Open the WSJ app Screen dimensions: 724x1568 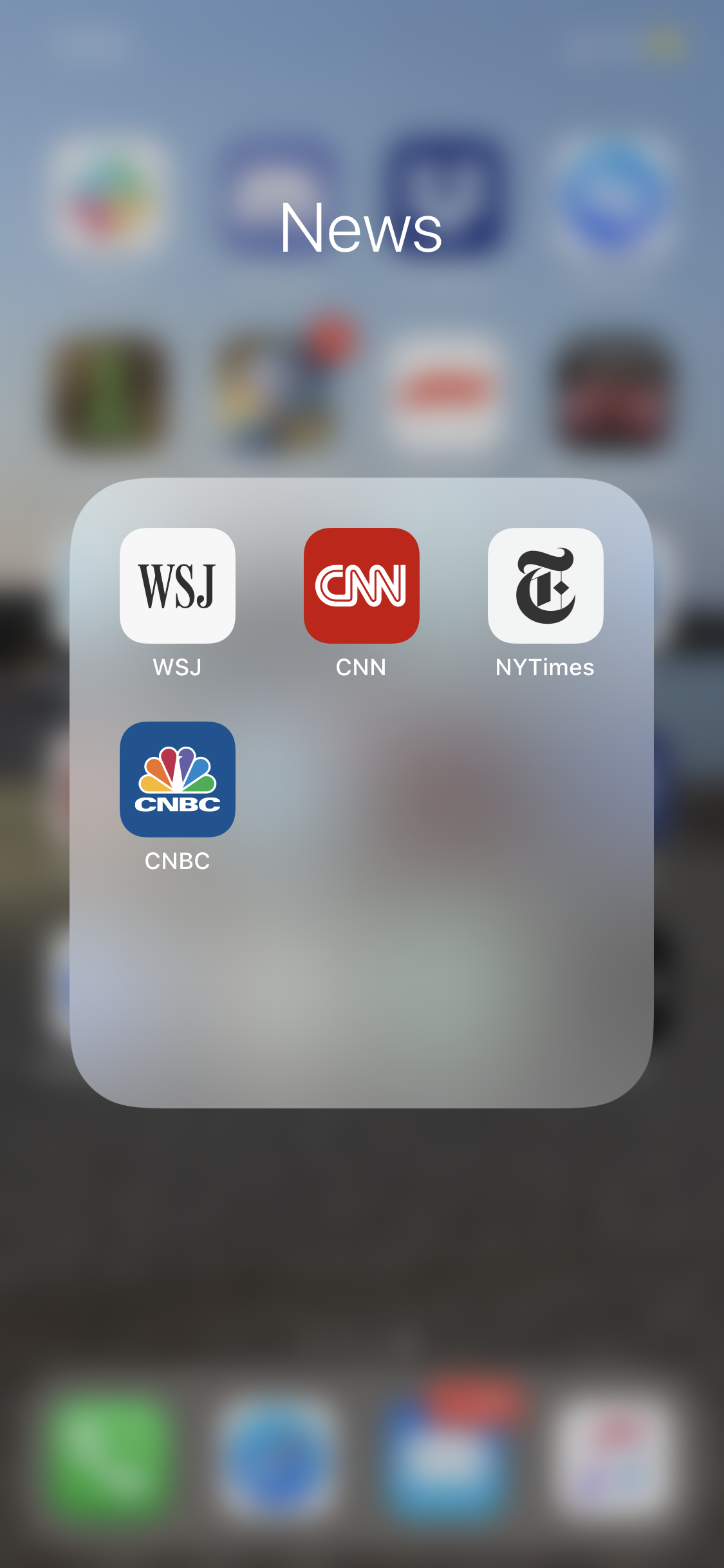click(178, 585)
